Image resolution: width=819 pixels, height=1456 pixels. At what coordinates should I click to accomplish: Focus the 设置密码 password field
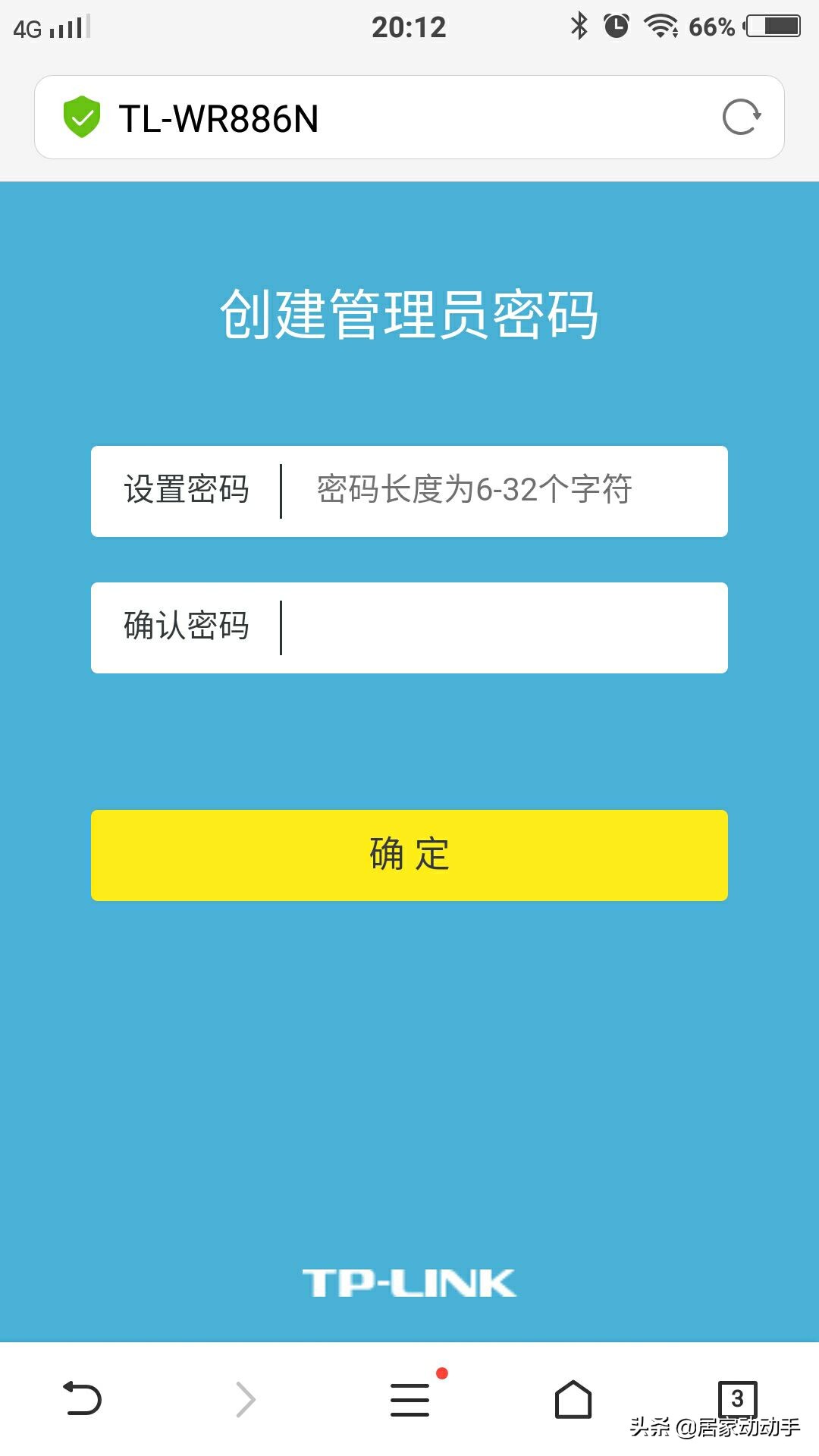click(500, 491)
